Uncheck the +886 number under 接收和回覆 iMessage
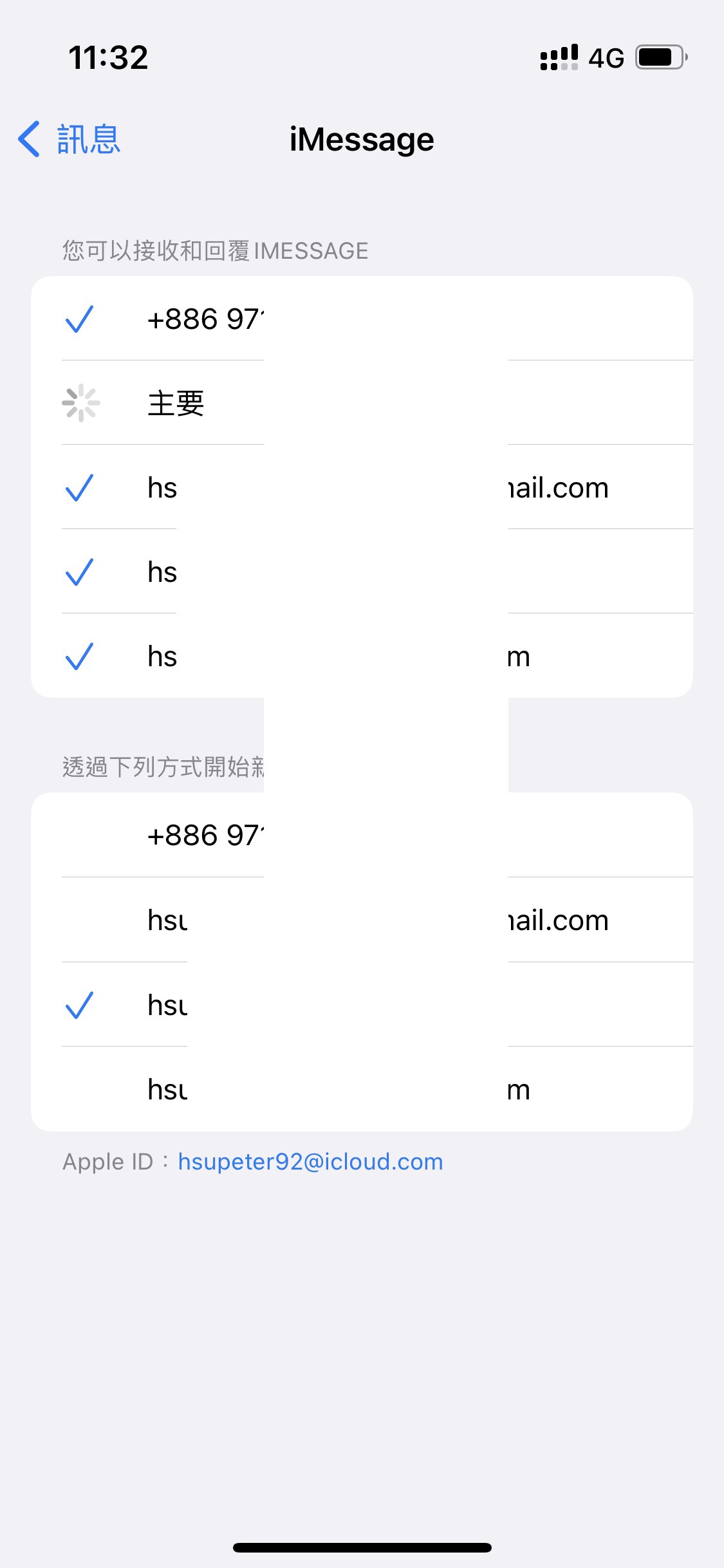Image resolution: width=724 pixels, height=1568 pixels. click(x=203, y=319)
